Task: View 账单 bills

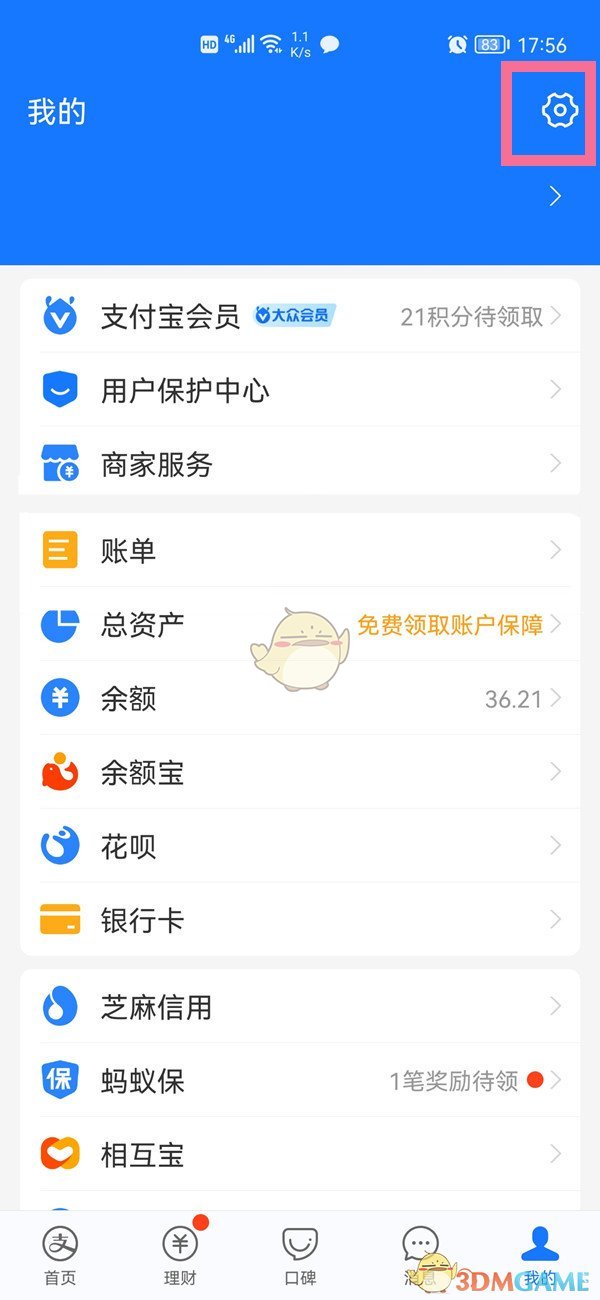Action: pos(300,550)
